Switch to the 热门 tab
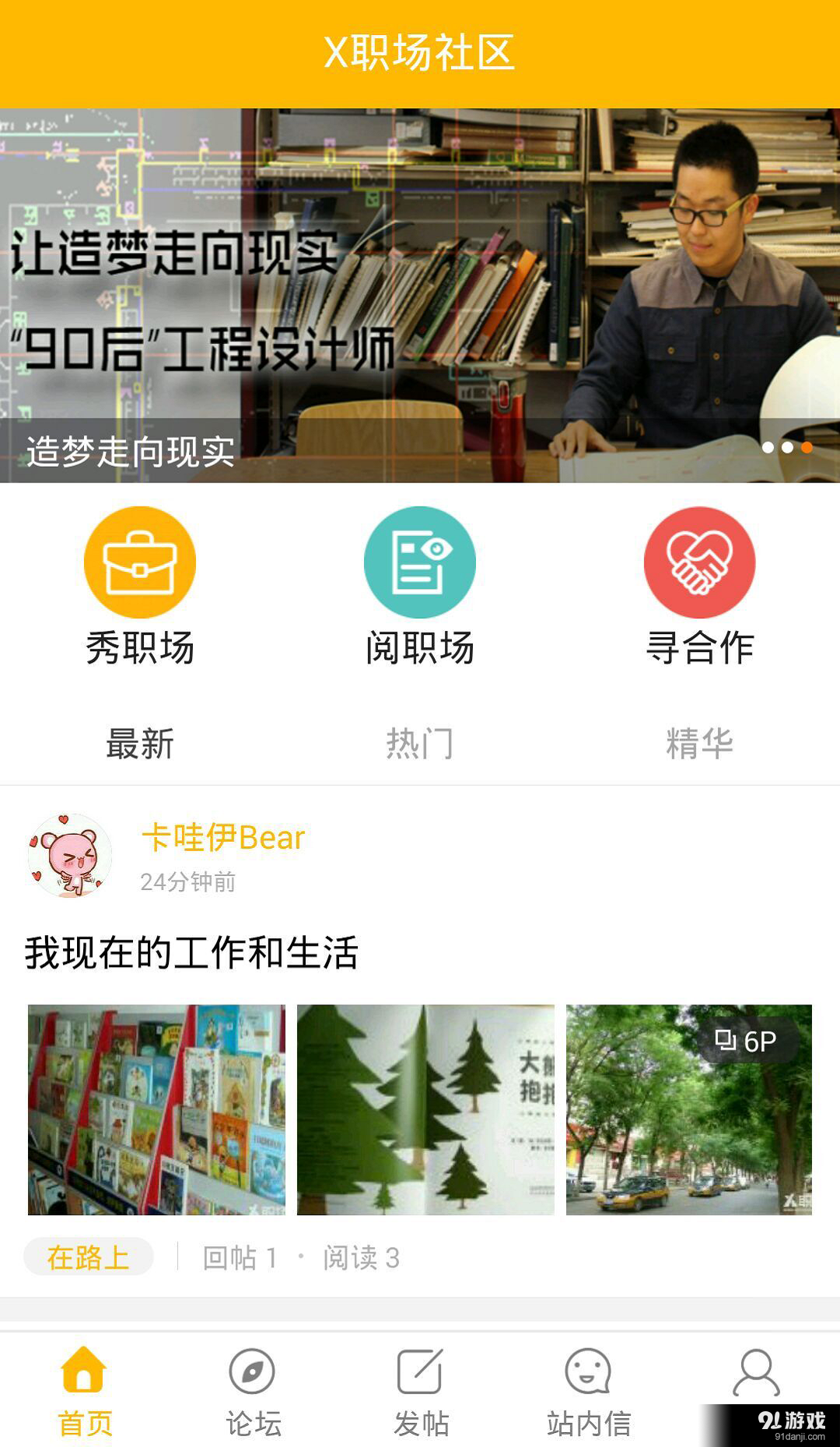The width and height of the screenshot is (840, 1447). point(418,743)
